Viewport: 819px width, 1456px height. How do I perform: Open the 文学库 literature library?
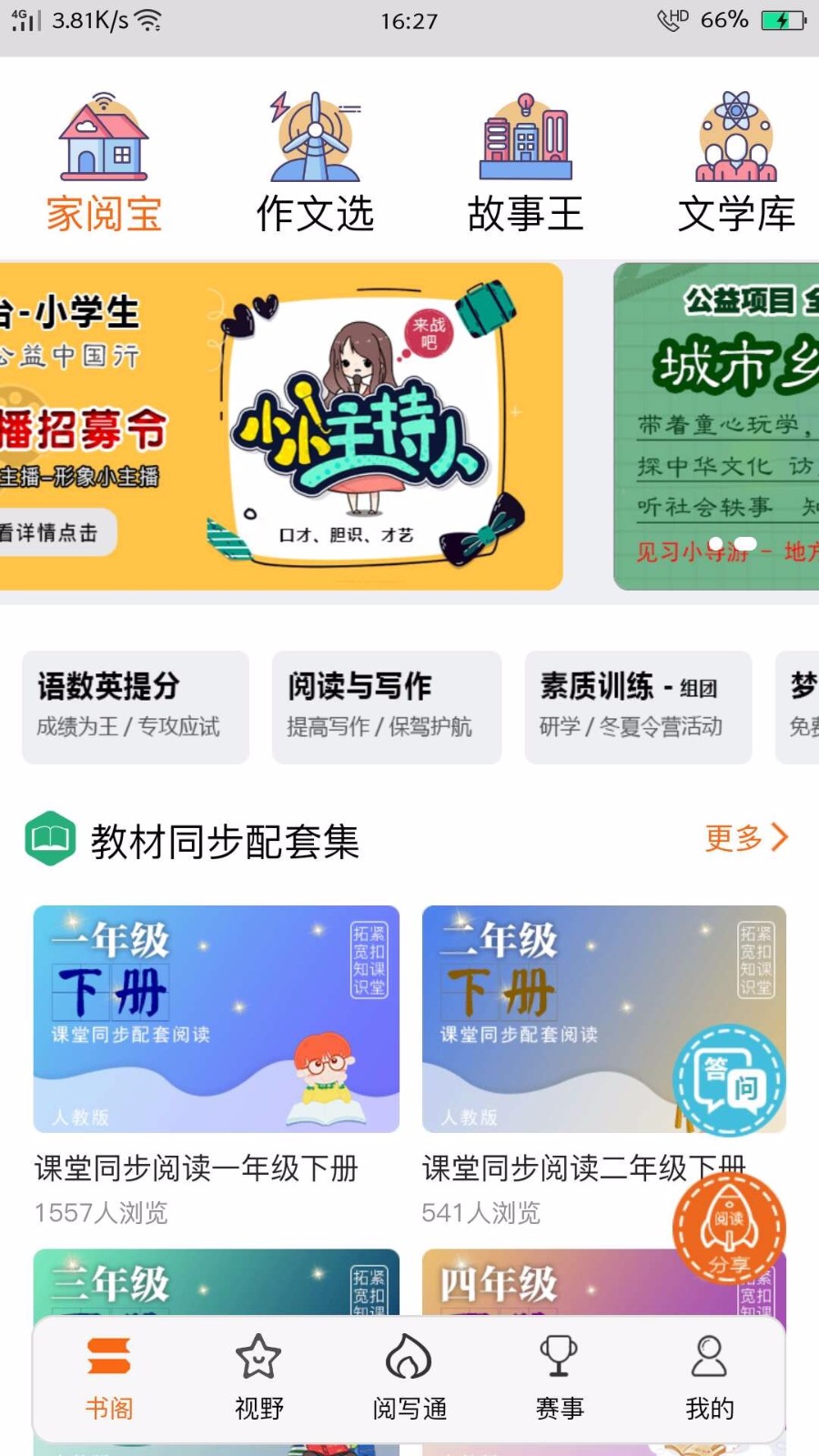pos(737,146)
